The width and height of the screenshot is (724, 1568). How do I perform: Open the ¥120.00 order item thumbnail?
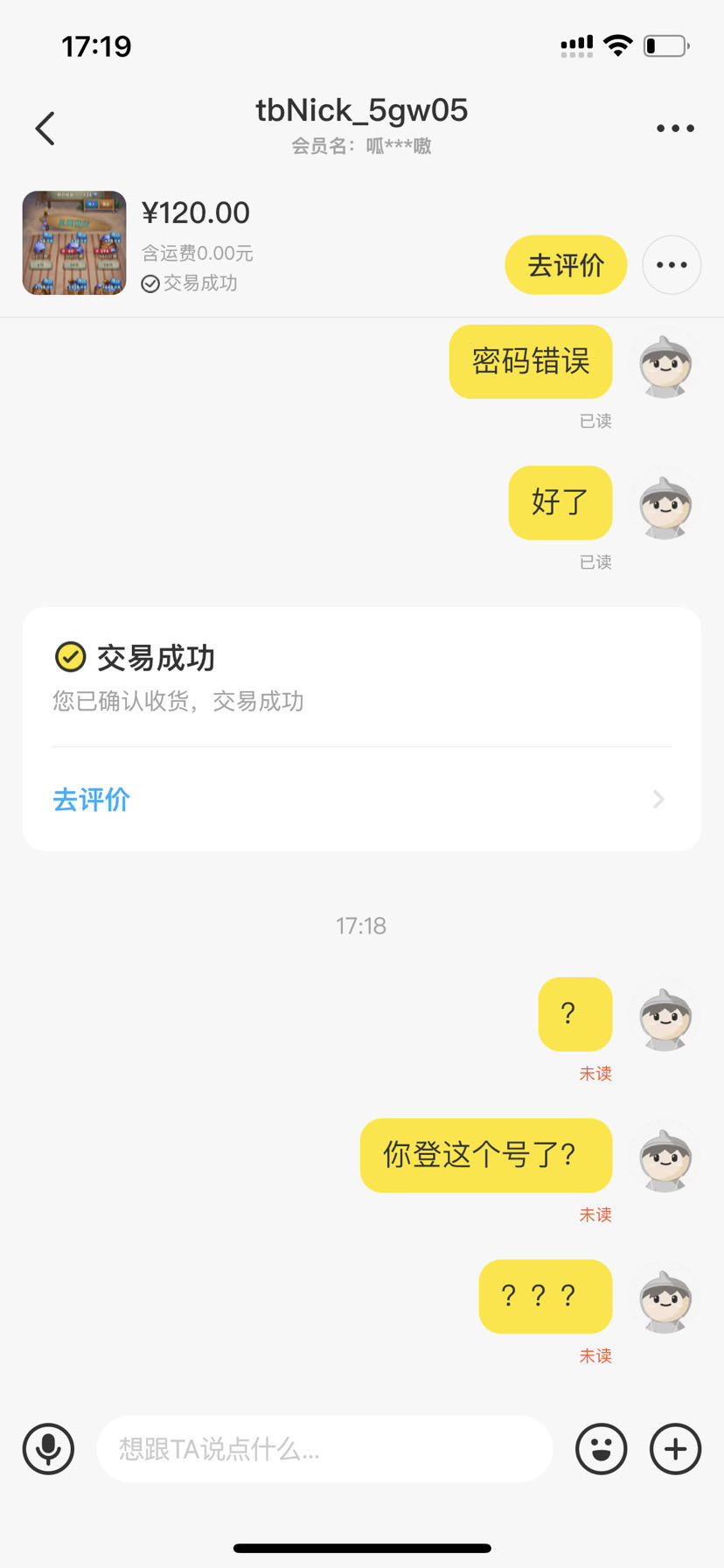pyautogui.click(x=74, y=243)
